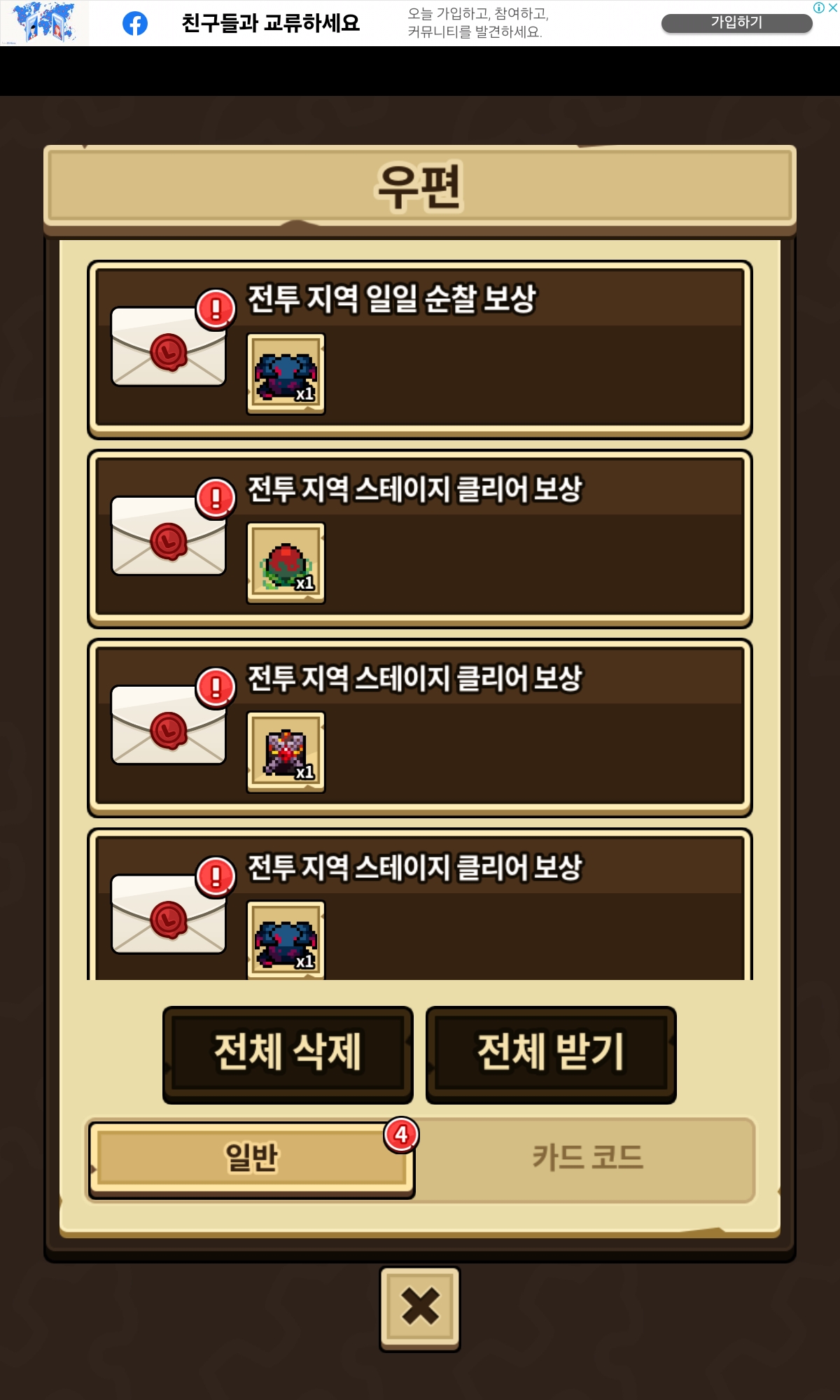
Task: Open the ad info icon
Action: (818, 8)
